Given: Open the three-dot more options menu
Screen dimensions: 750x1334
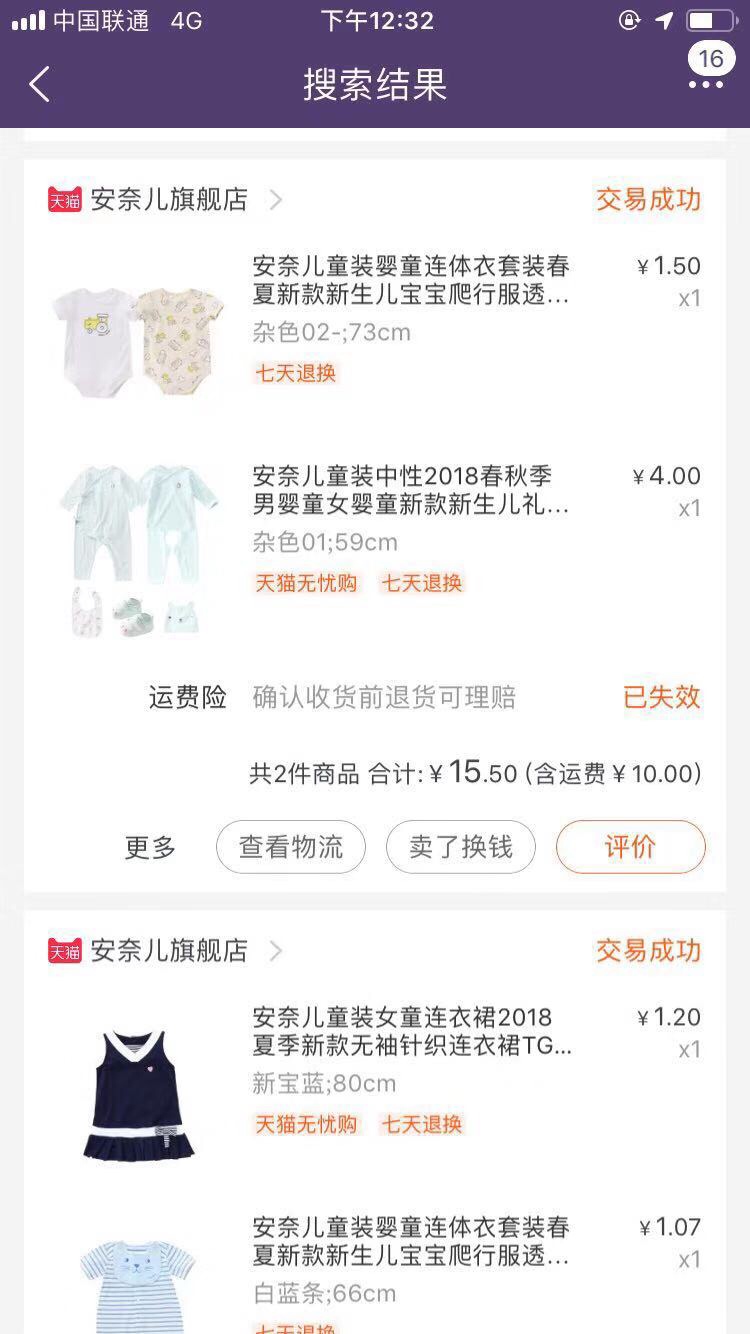Looking at the screenshot, I should click(x=705, y=85).
